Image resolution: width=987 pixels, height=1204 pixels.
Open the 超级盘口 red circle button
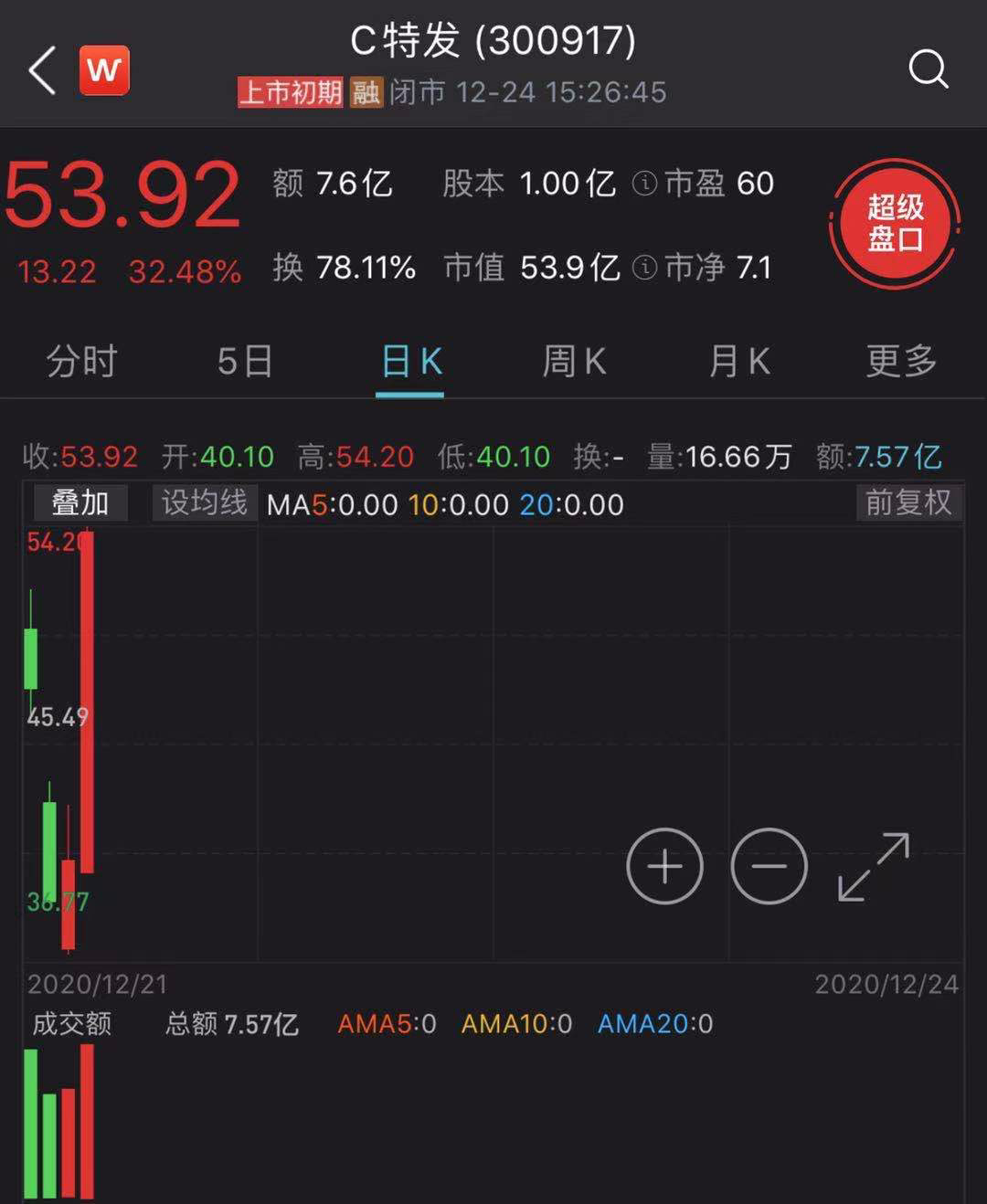[x=894, y=224]
